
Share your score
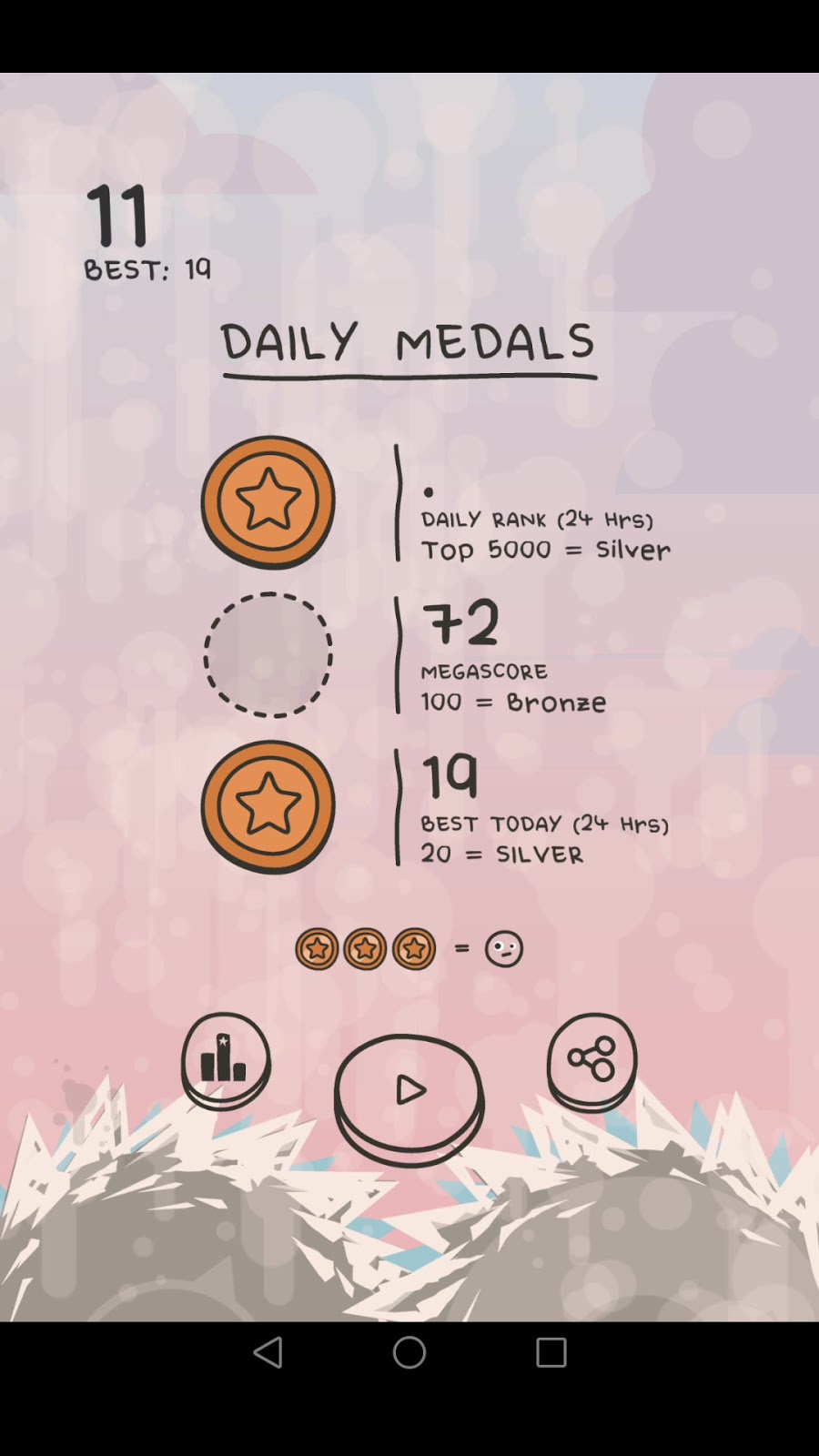(591, 1059)
